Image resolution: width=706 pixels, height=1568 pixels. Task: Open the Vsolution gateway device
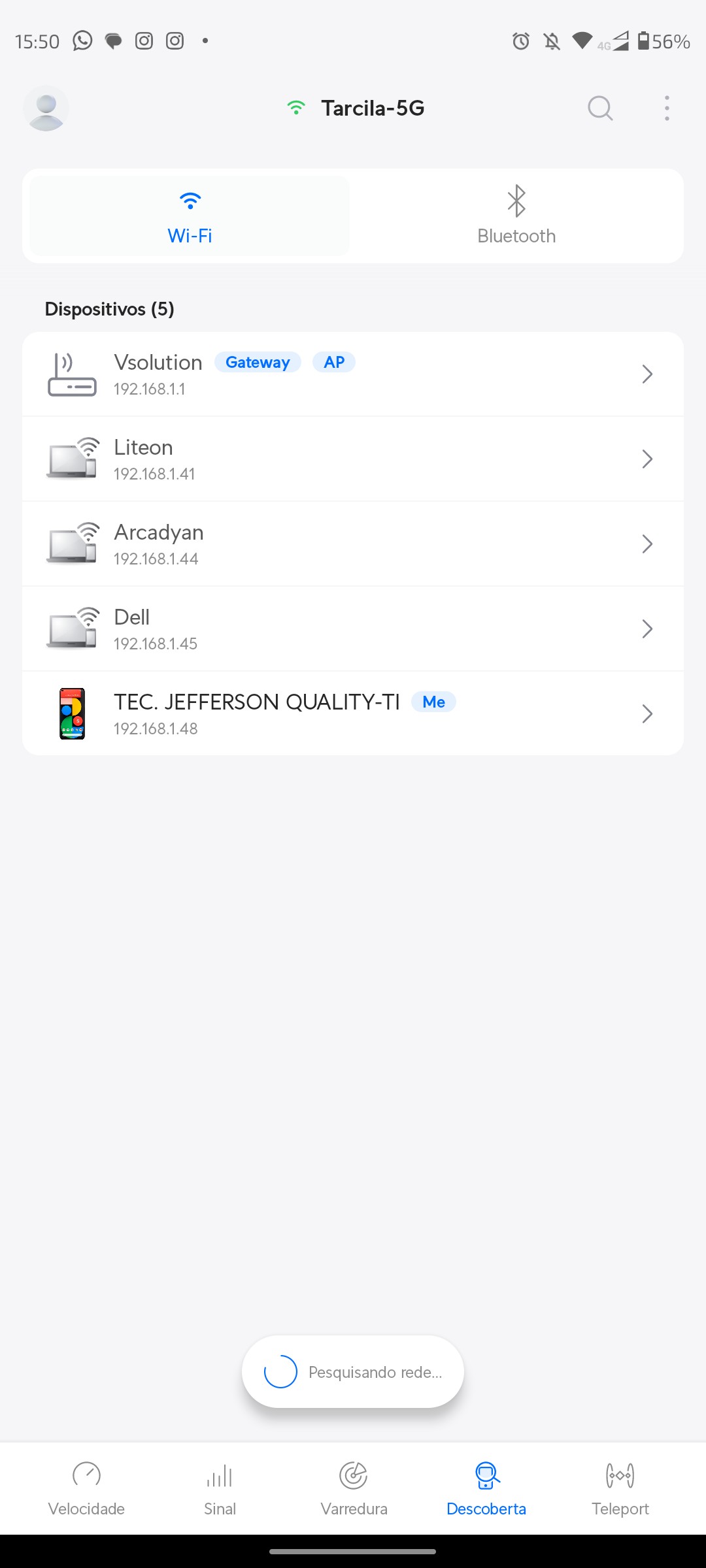coord(353,374)
